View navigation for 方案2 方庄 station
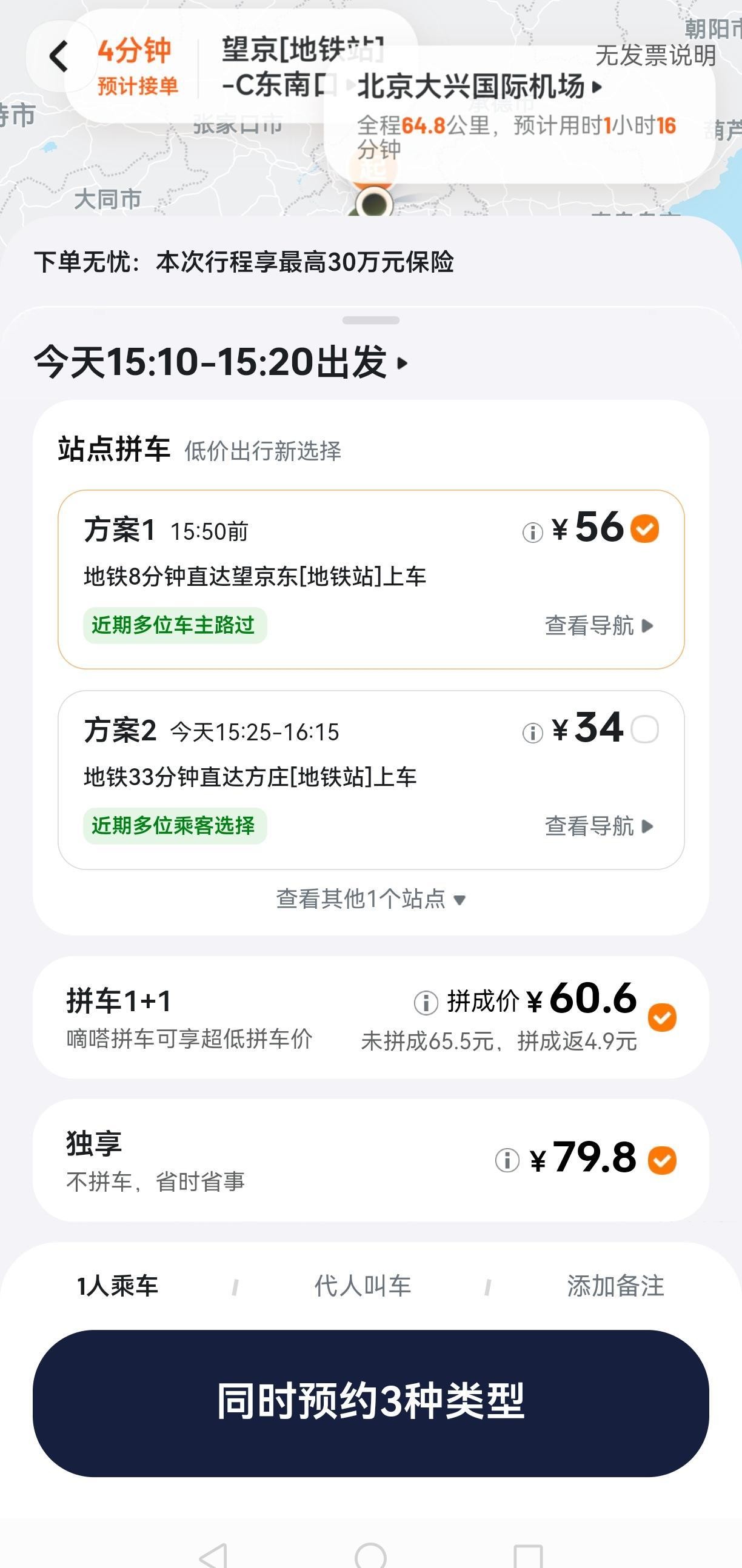This screenshot has width=742, height=1568. pos(598,826)
